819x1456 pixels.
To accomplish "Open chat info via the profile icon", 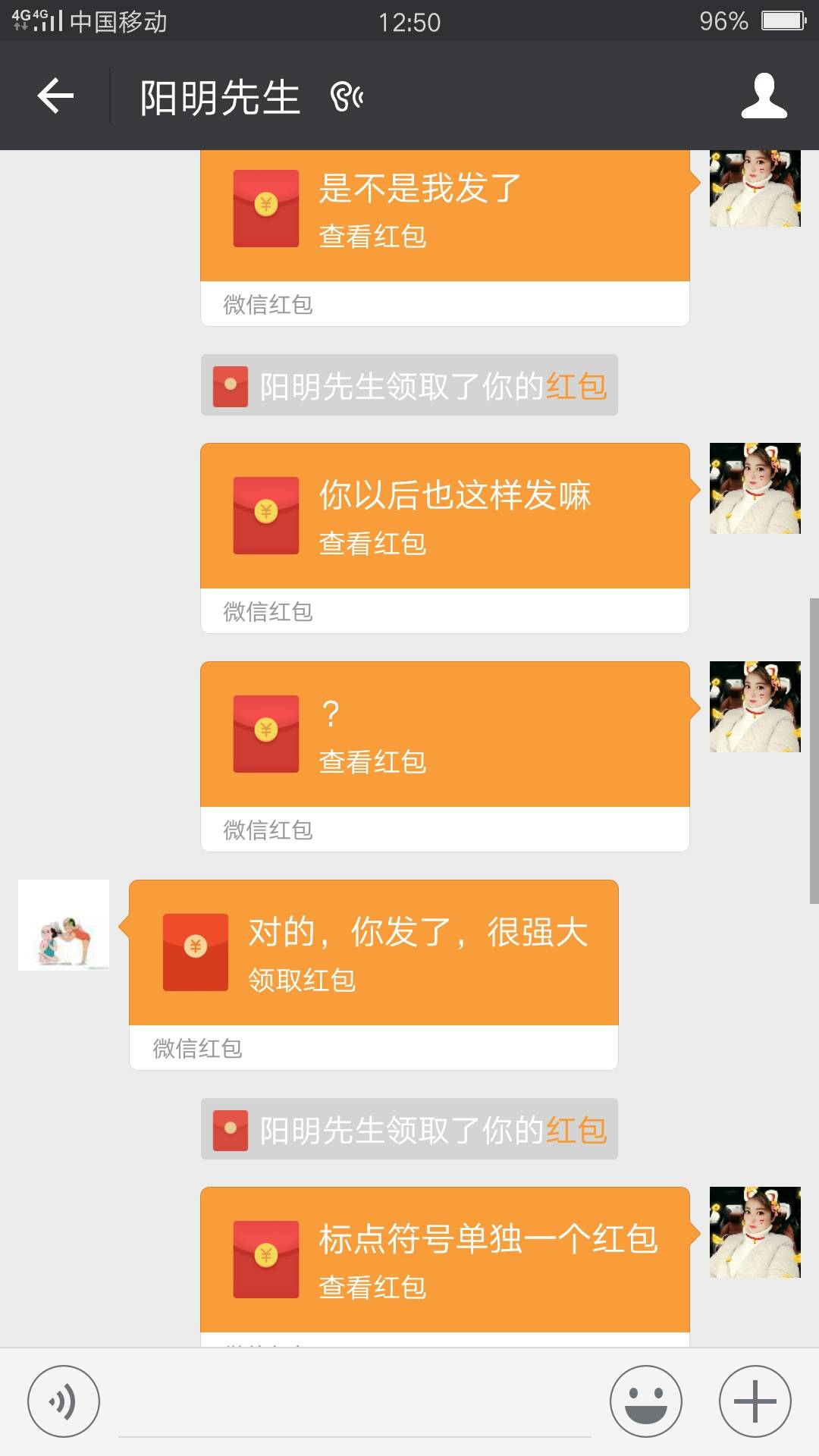I will (764, 96).
